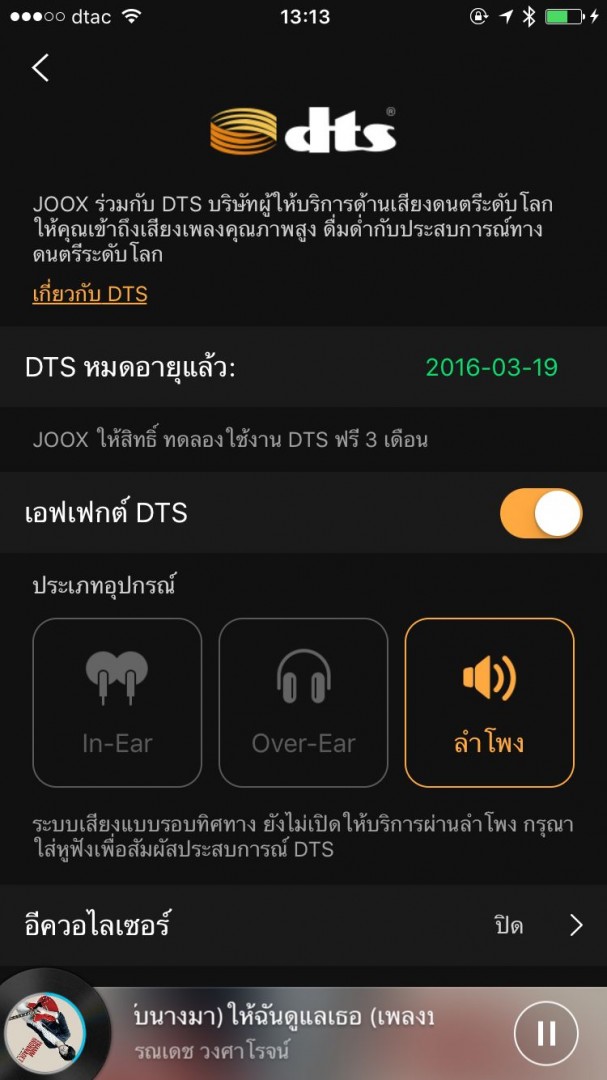Select ลำโพง speaker option
Screen dimensions: 607x1080
489,702
